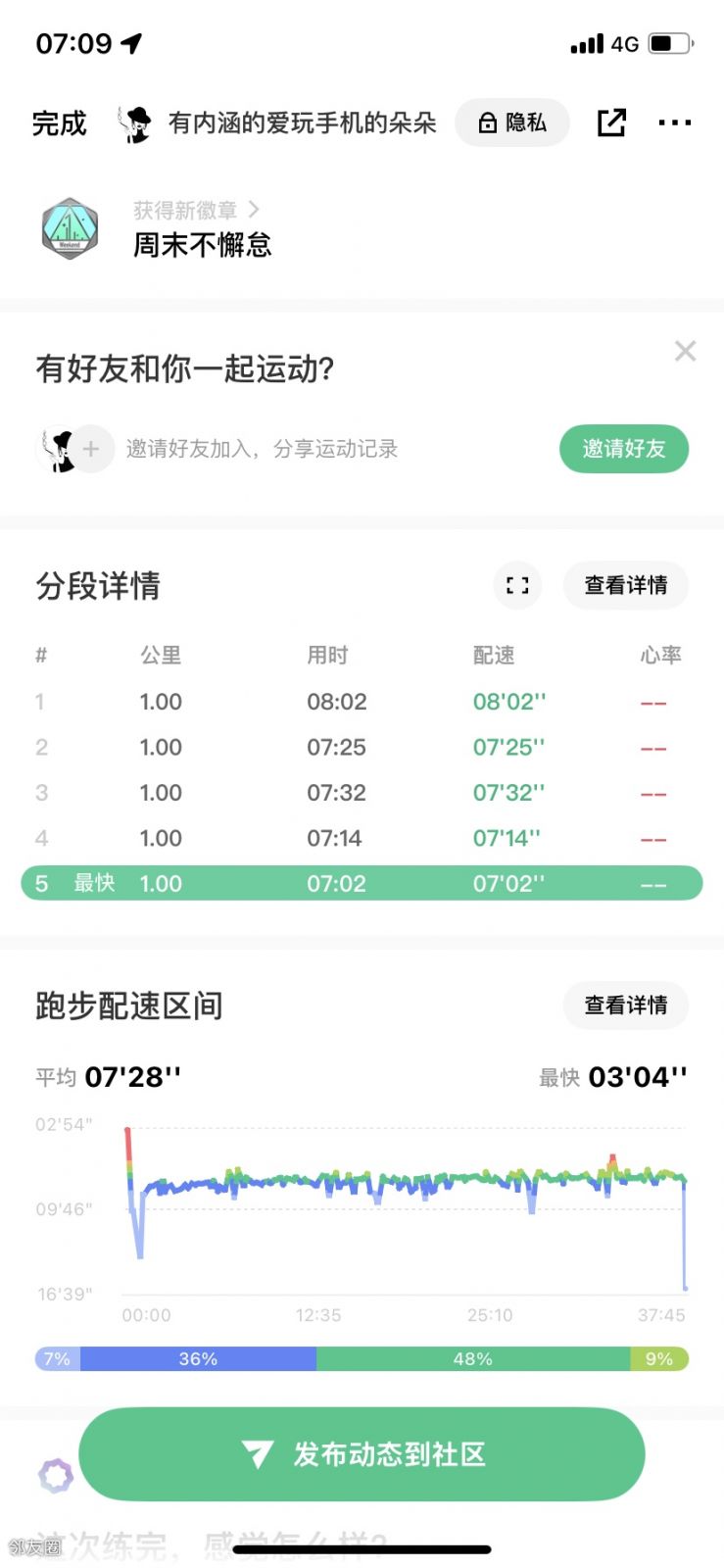
Task: Open the 隐私 privacy setting
Action: (x=511, y=122)
